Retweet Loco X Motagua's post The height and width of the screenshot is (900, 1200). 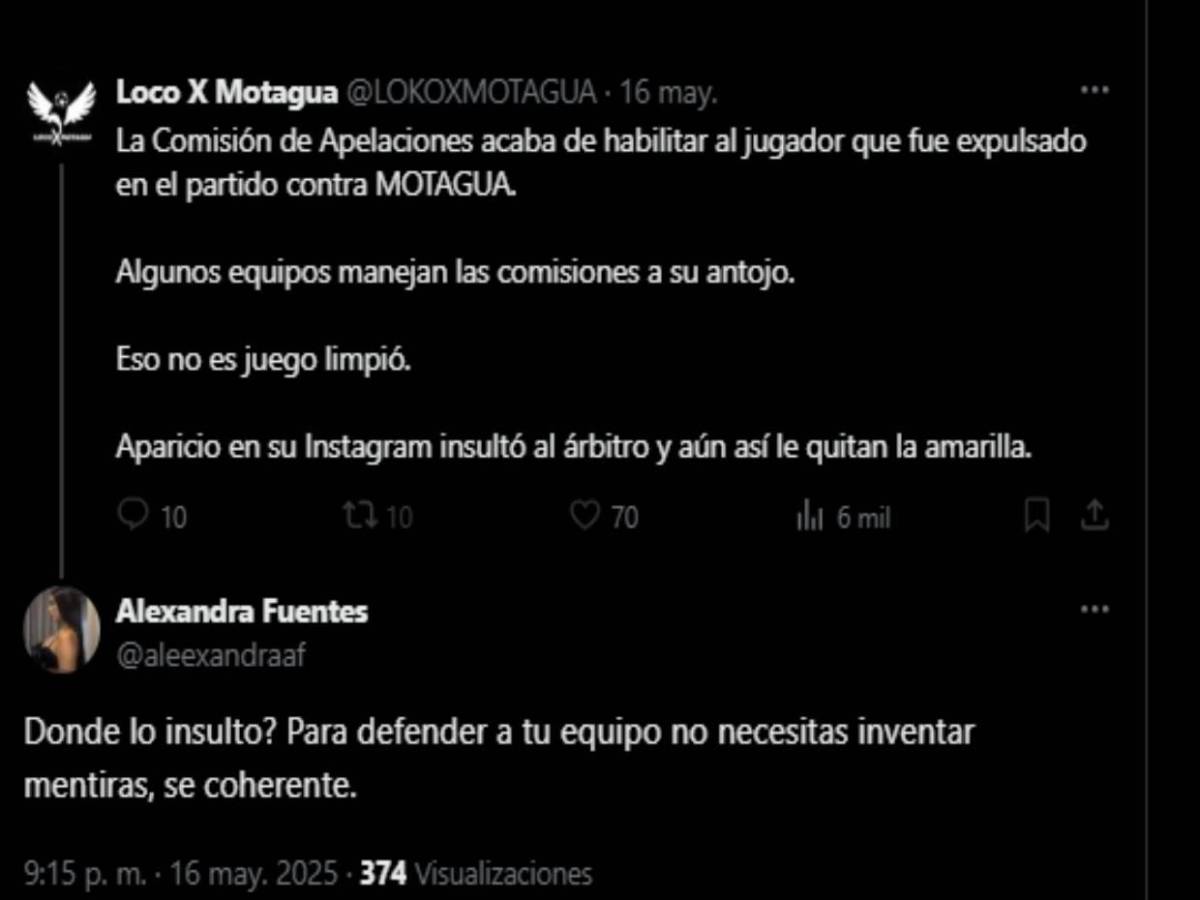coord(358,515)
